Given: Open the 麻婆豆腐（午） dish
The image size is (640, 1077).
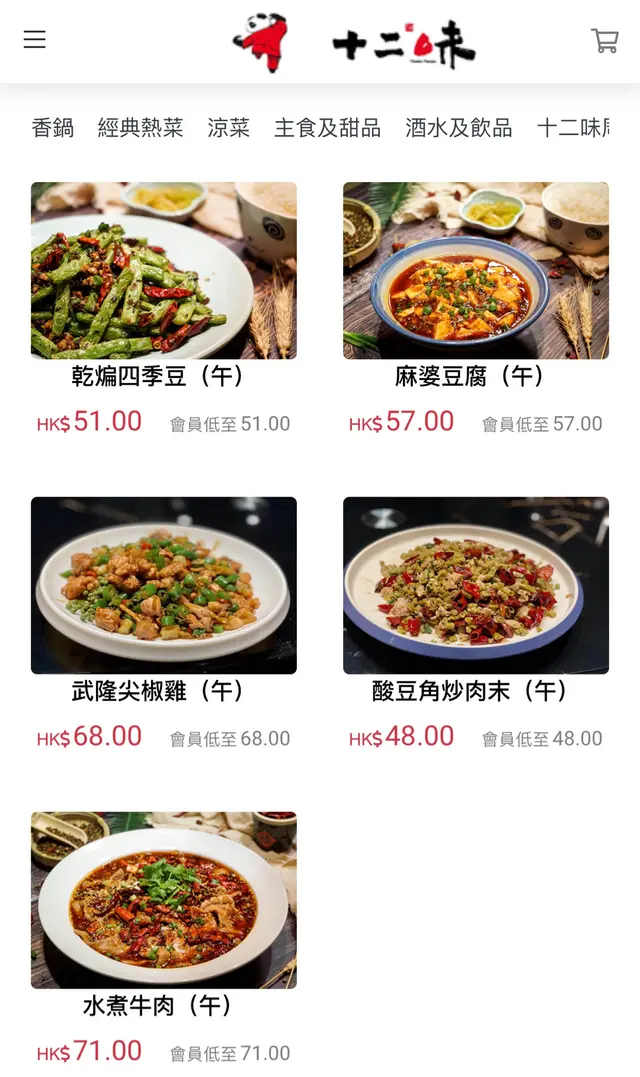Looking at the screenshot, I should [x=476, y=271].
